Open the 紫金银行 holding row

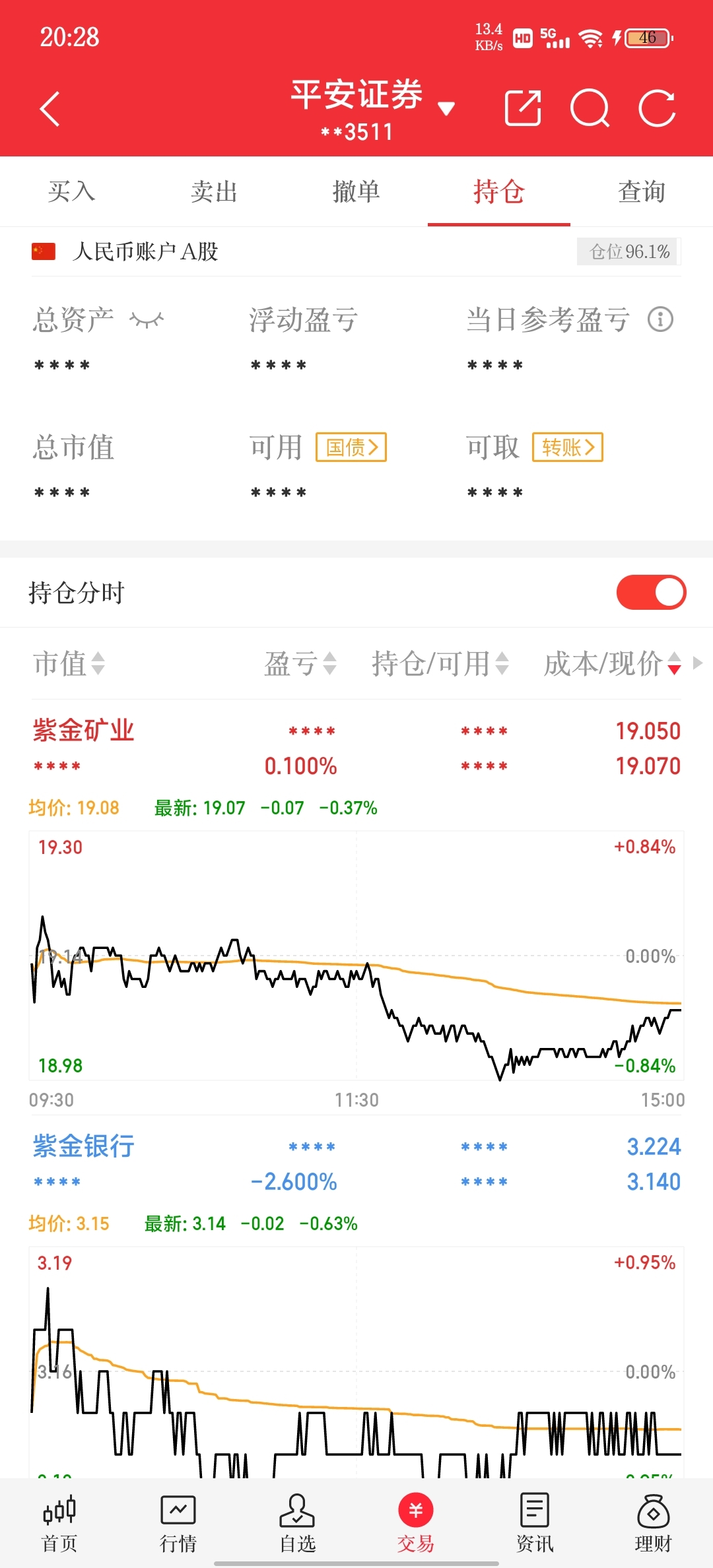pos(356,1164)
